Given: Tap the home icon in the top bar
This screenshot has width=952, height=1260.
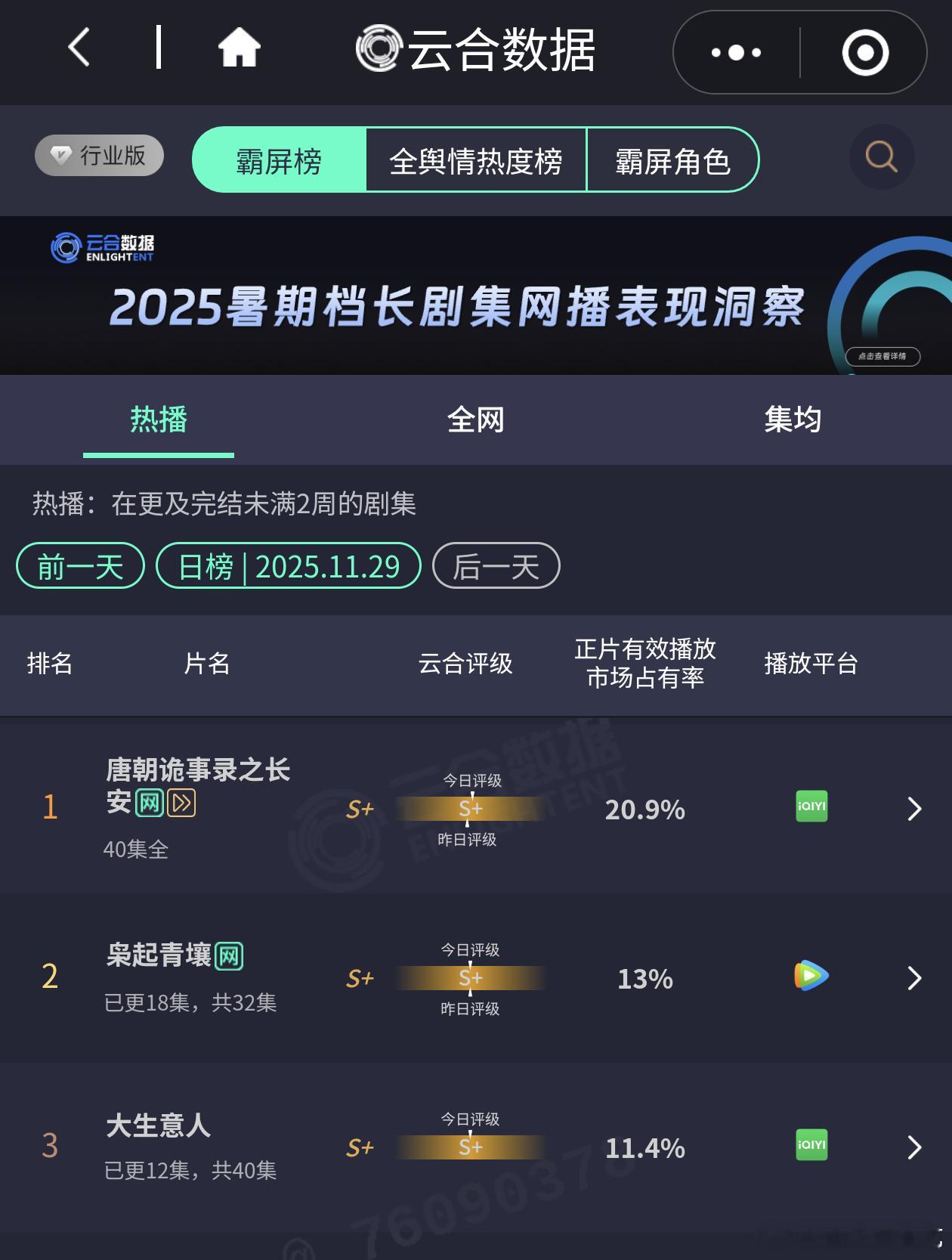Looking at the screenshot, I should coord(238,47).
